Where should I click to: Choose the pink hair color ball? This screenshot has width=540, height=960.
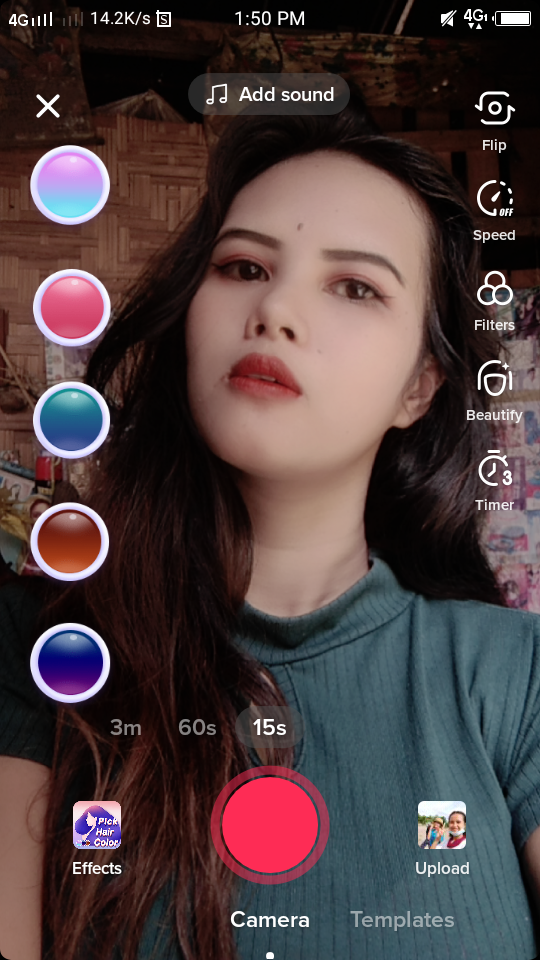pos(71,307)
